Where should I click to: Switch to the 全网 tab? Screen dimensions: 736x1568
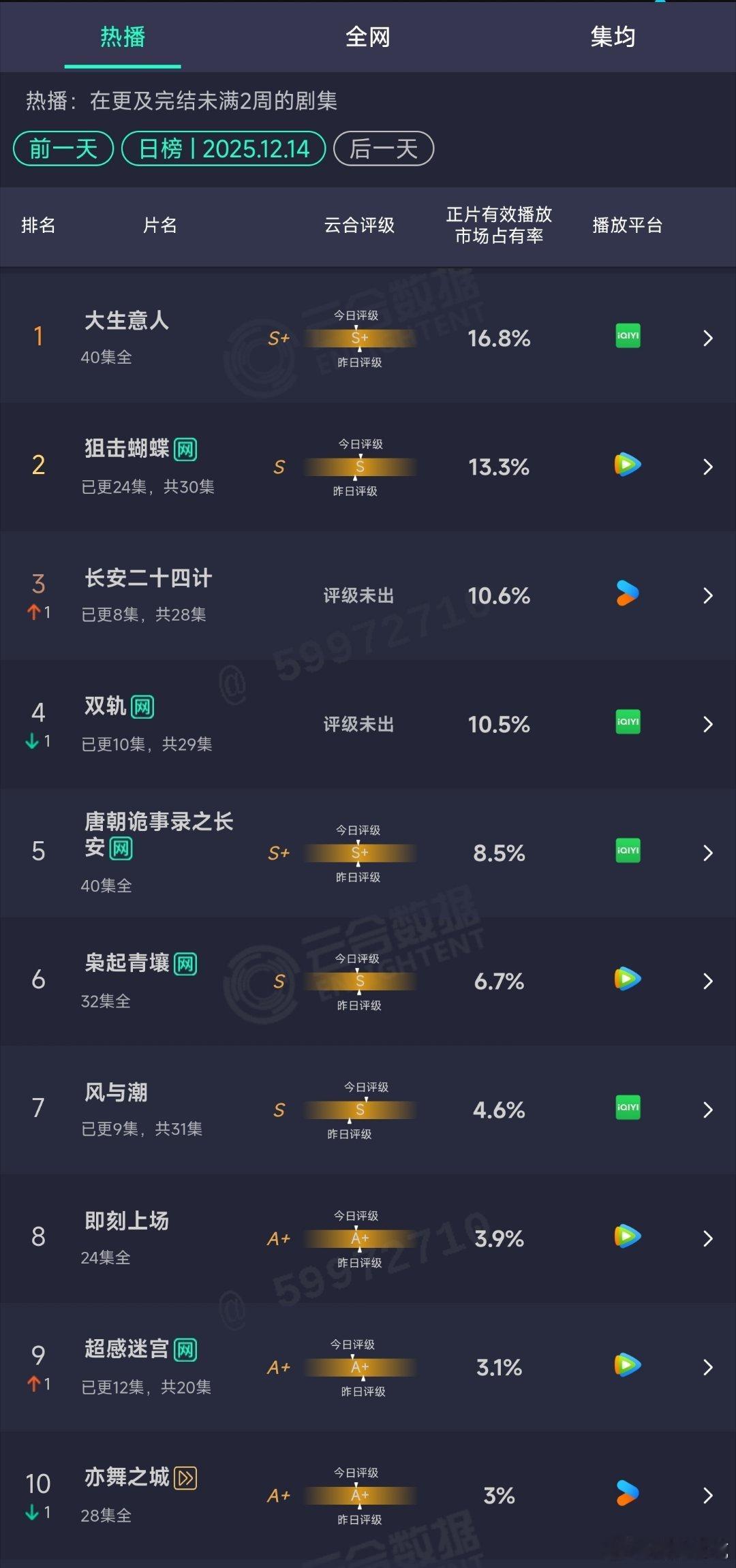click(x=369, y=37)
